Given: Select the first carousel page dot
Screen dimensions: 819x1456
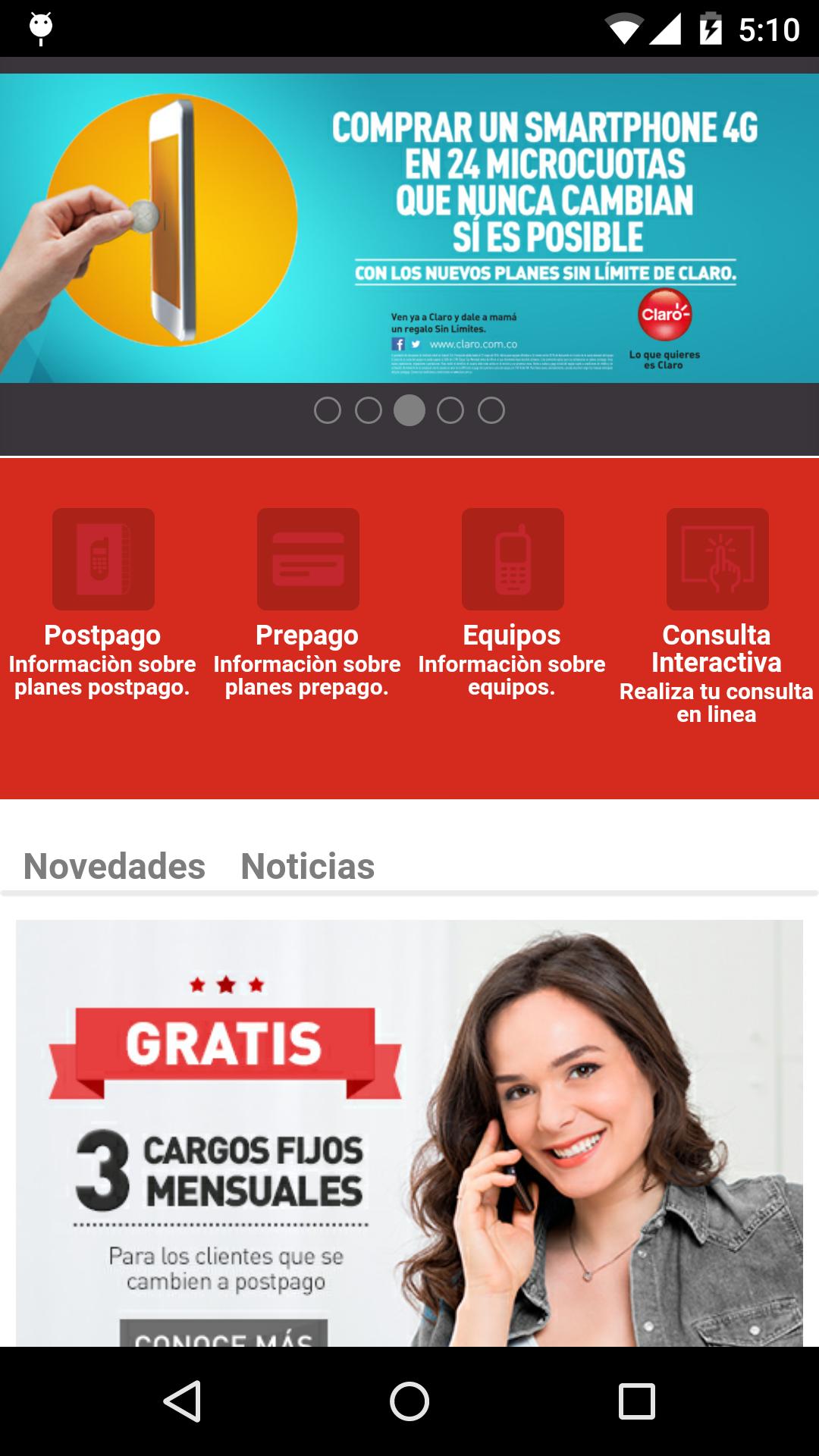Looking at the screenshot, I should (x=328, y=410).
